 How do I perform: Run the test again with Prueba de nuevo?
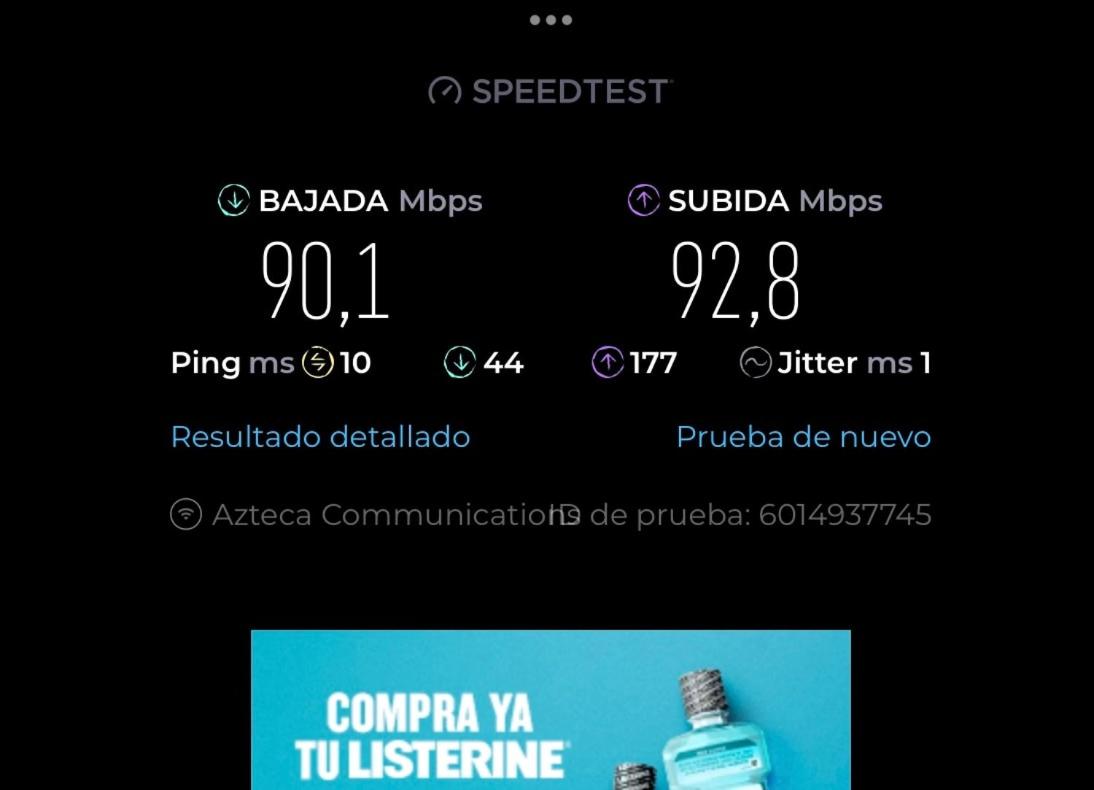(803, 437)
